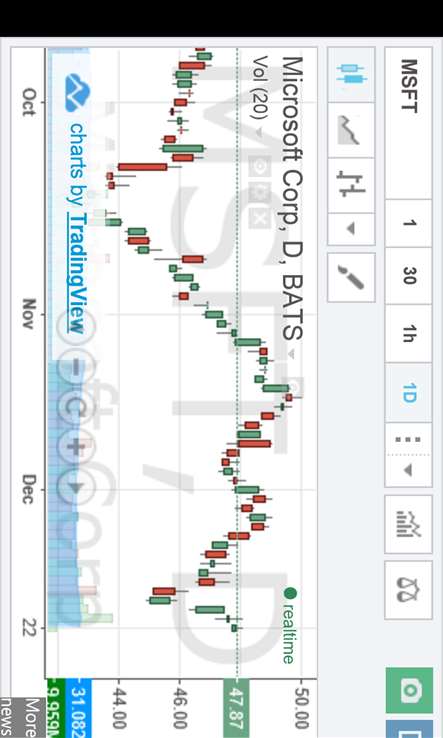
Task: Open the indicators menu
Action: click(408, 524)
